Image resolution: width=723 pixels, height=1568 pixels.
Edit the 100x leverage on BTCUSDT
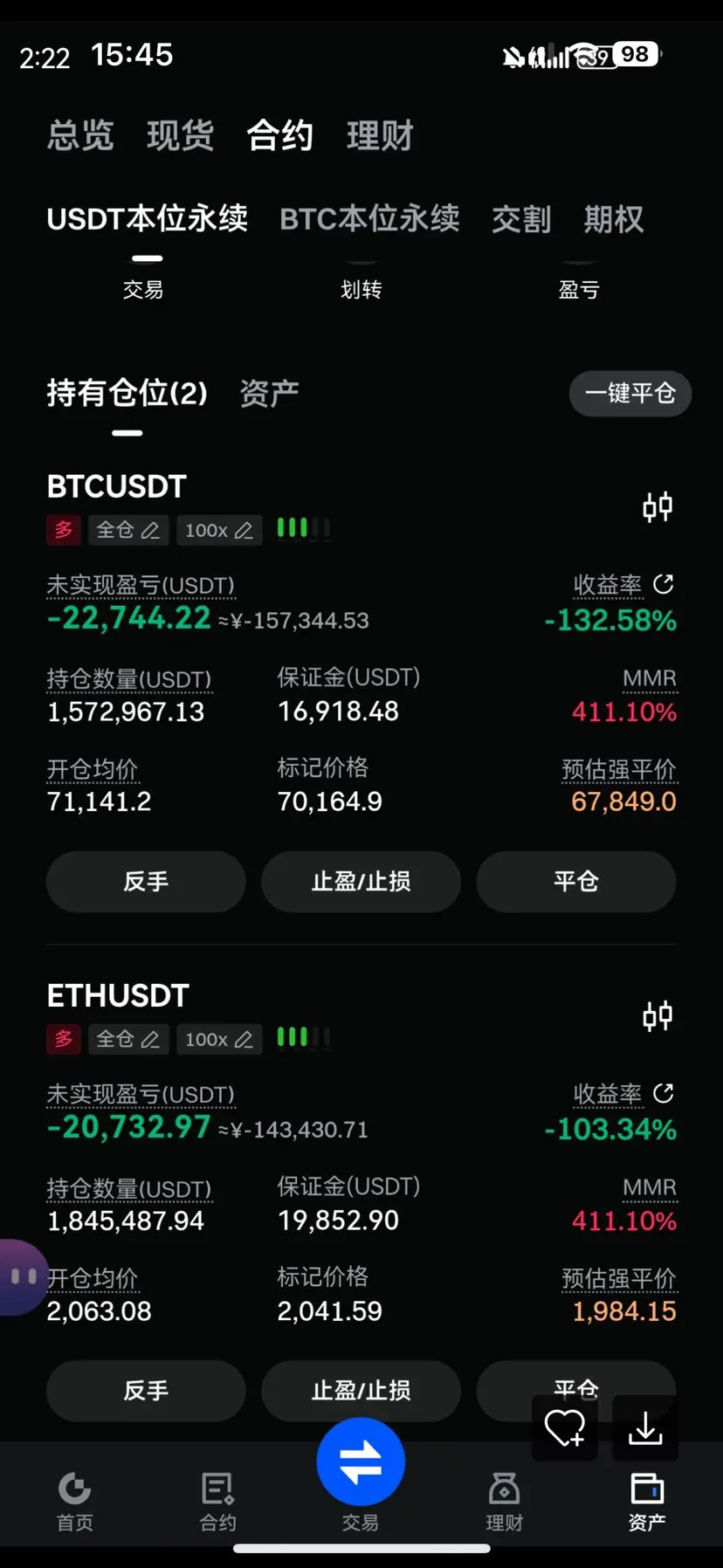point(219,530)
